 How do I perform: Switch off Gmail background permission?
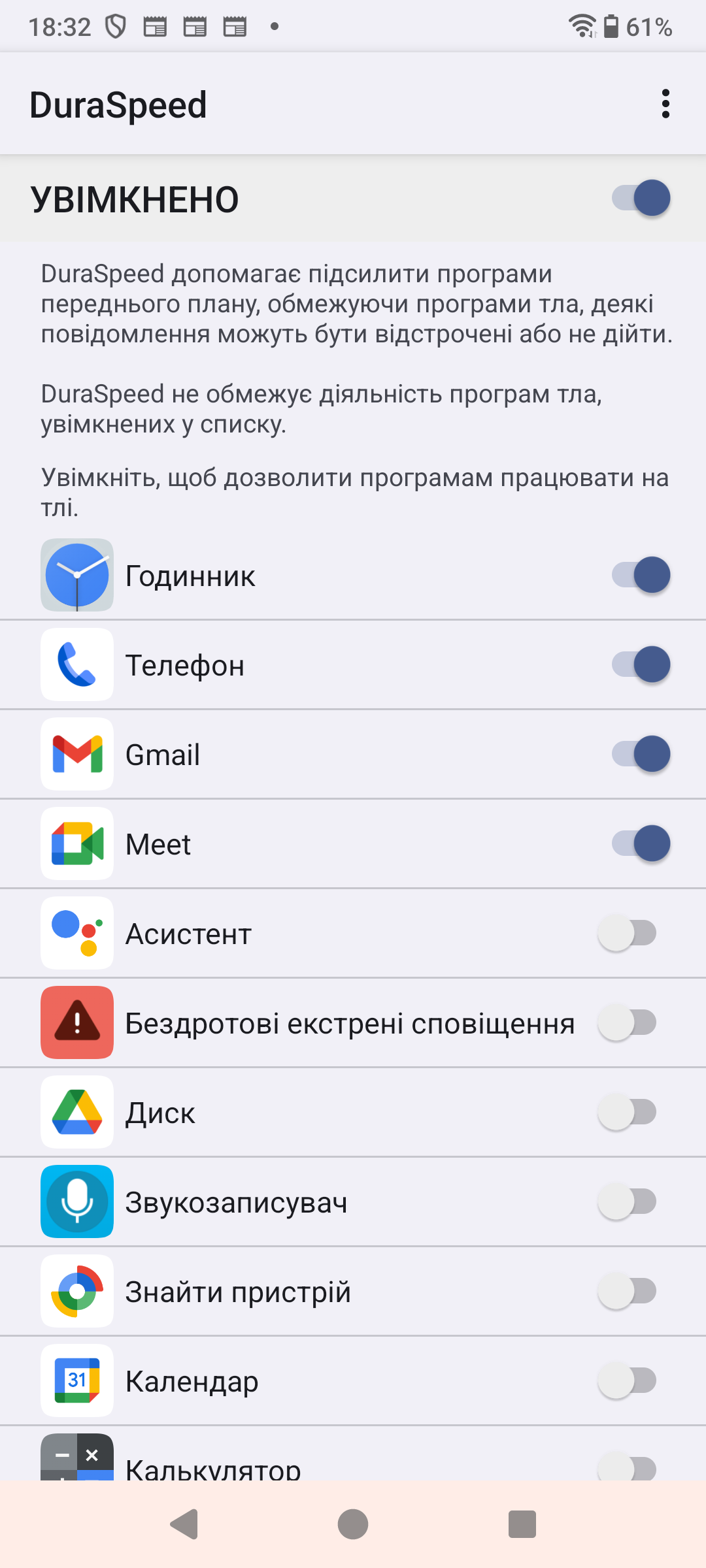pos(641,754)
